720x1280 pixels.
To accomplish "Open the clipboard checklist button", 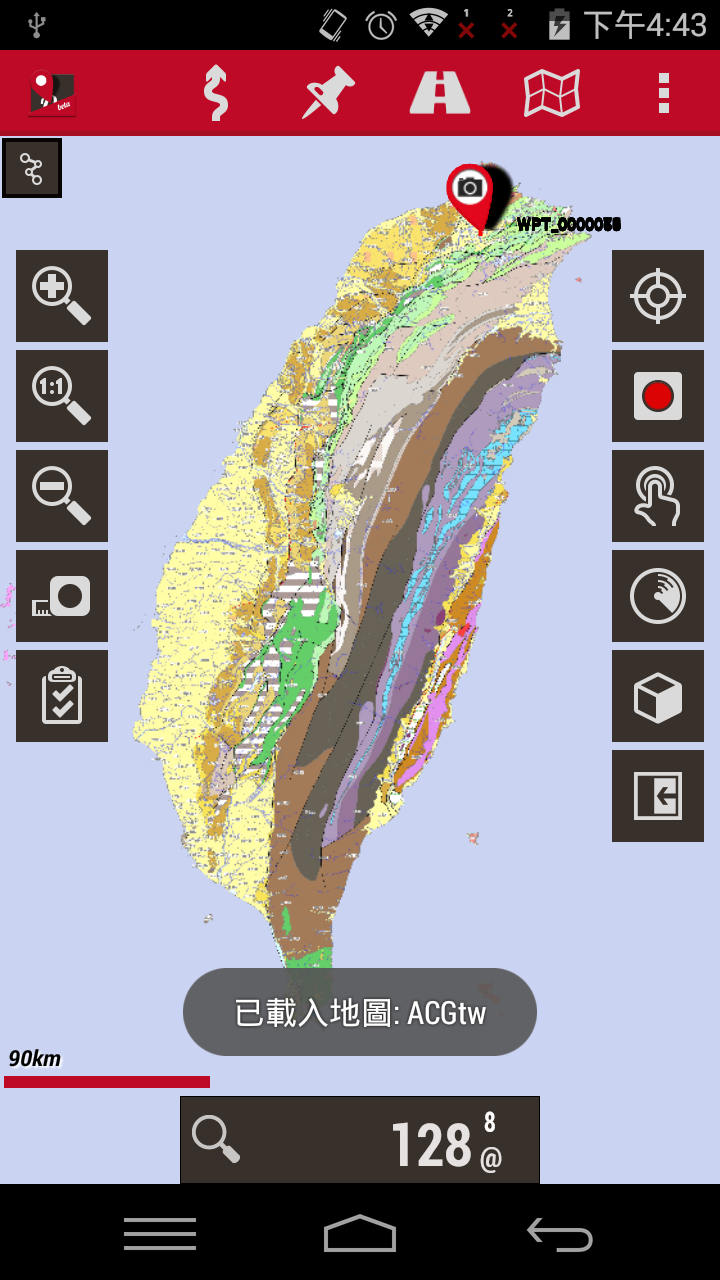I will pyautogui.click(x=62, y=696).
